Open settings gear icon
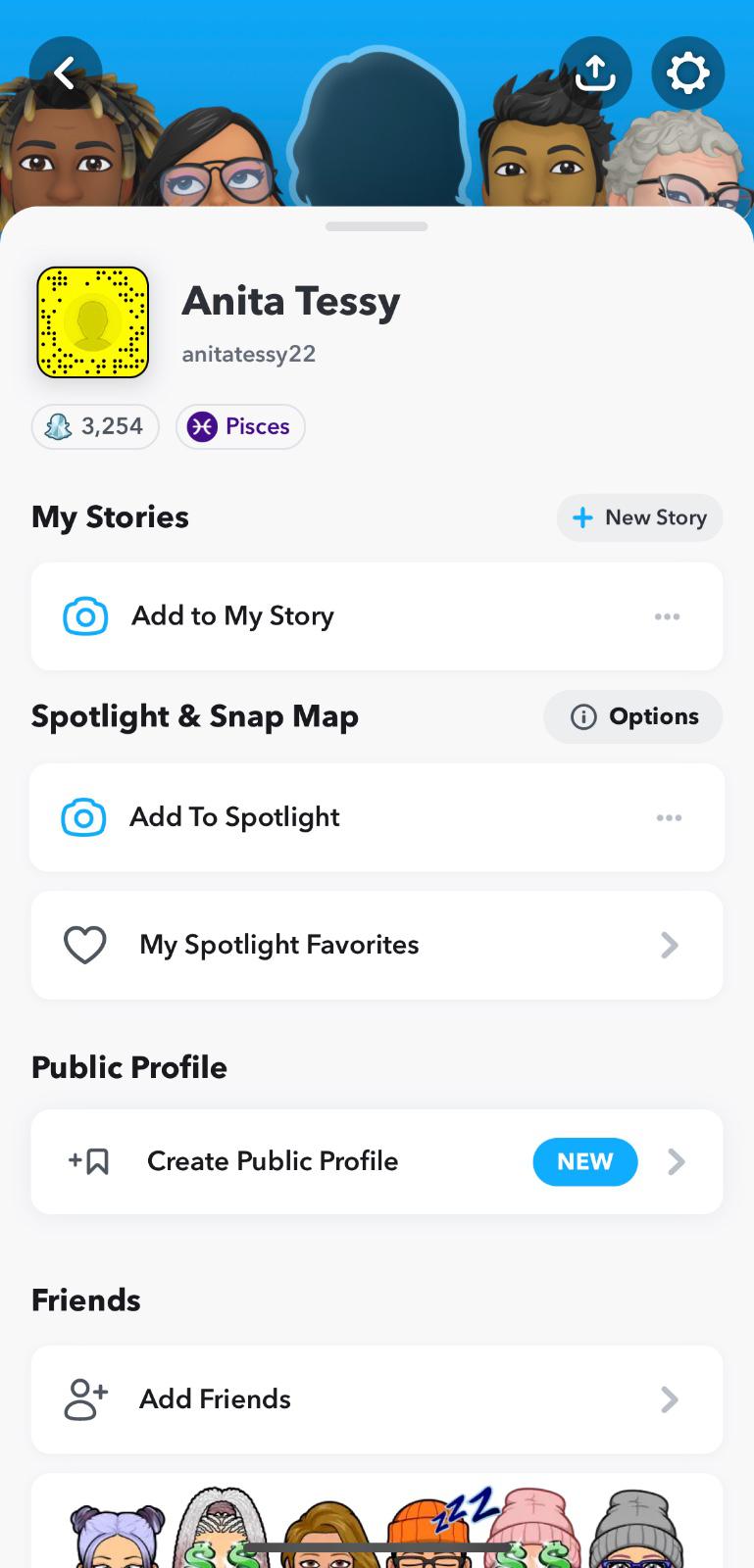Image resolution: width=754 pixels, height=1568 pixels. (687, 73)
